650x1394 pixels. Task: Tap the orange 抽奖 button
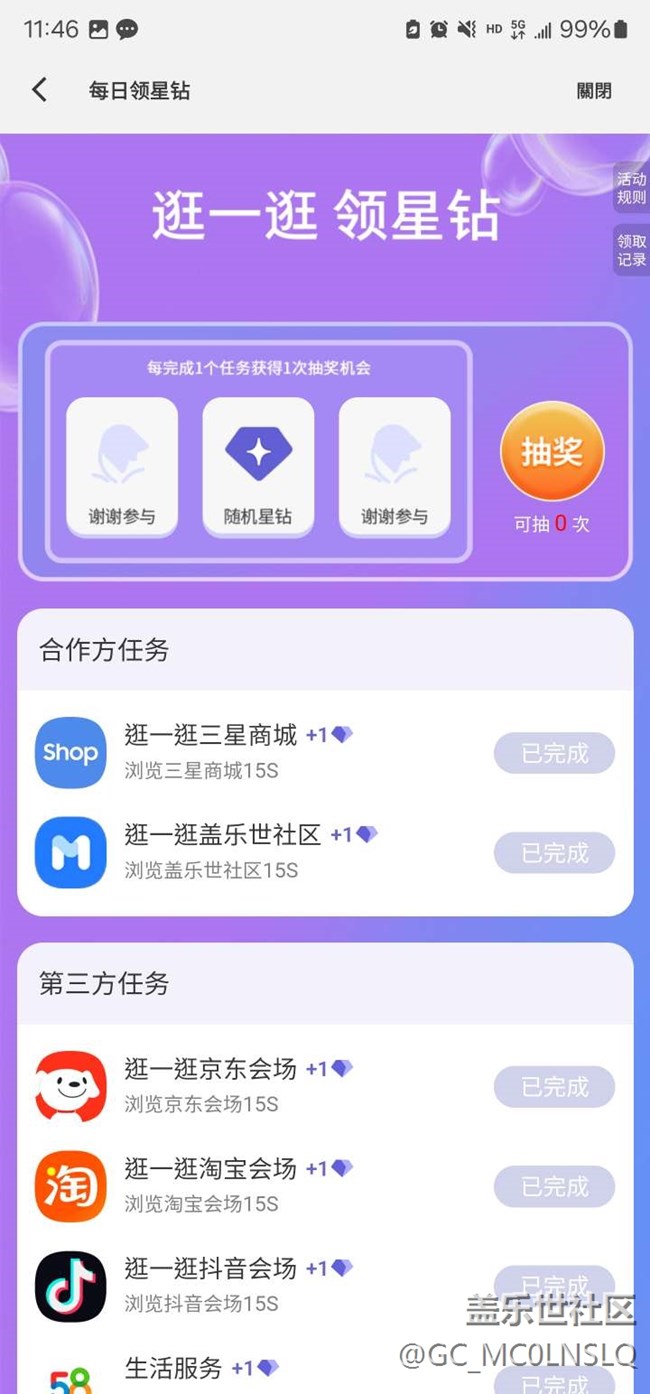pyautogui.click(x=552, y=452)
